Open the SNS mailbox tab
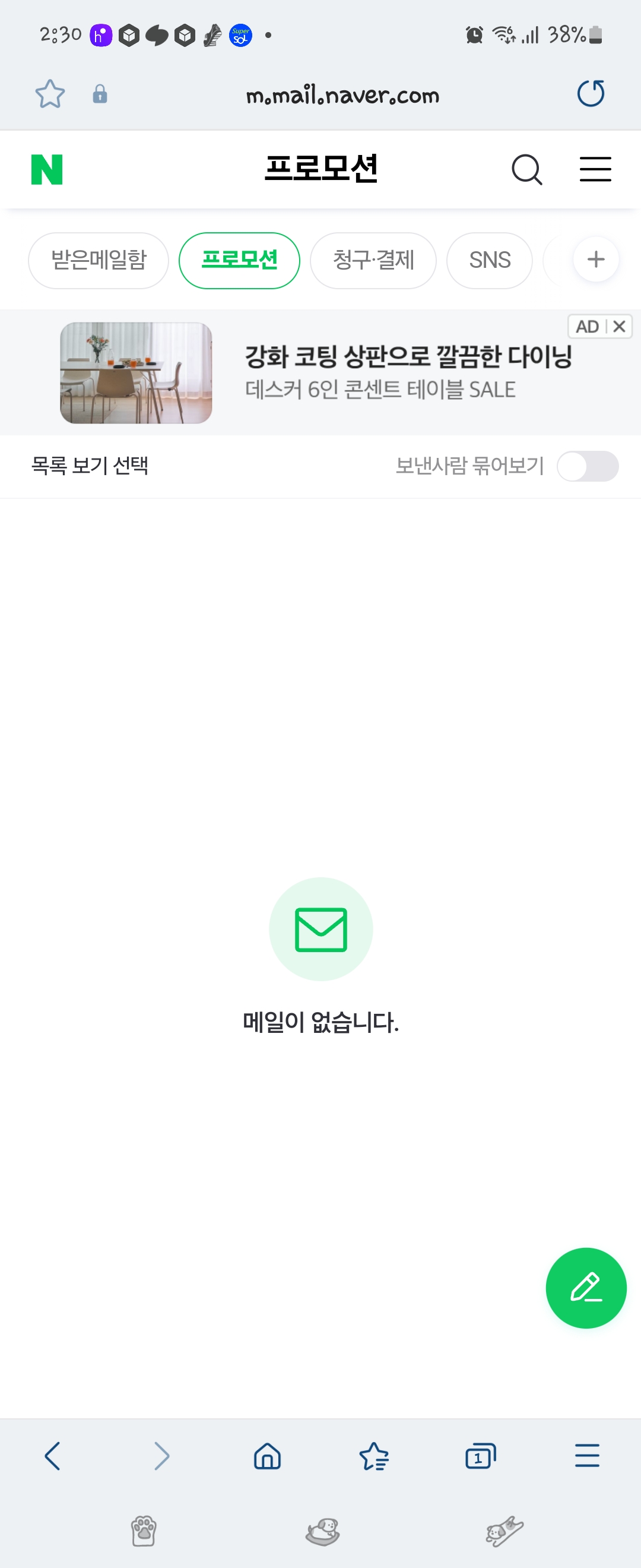Viewport: 641px width, 1568px height. pos(489,261)
